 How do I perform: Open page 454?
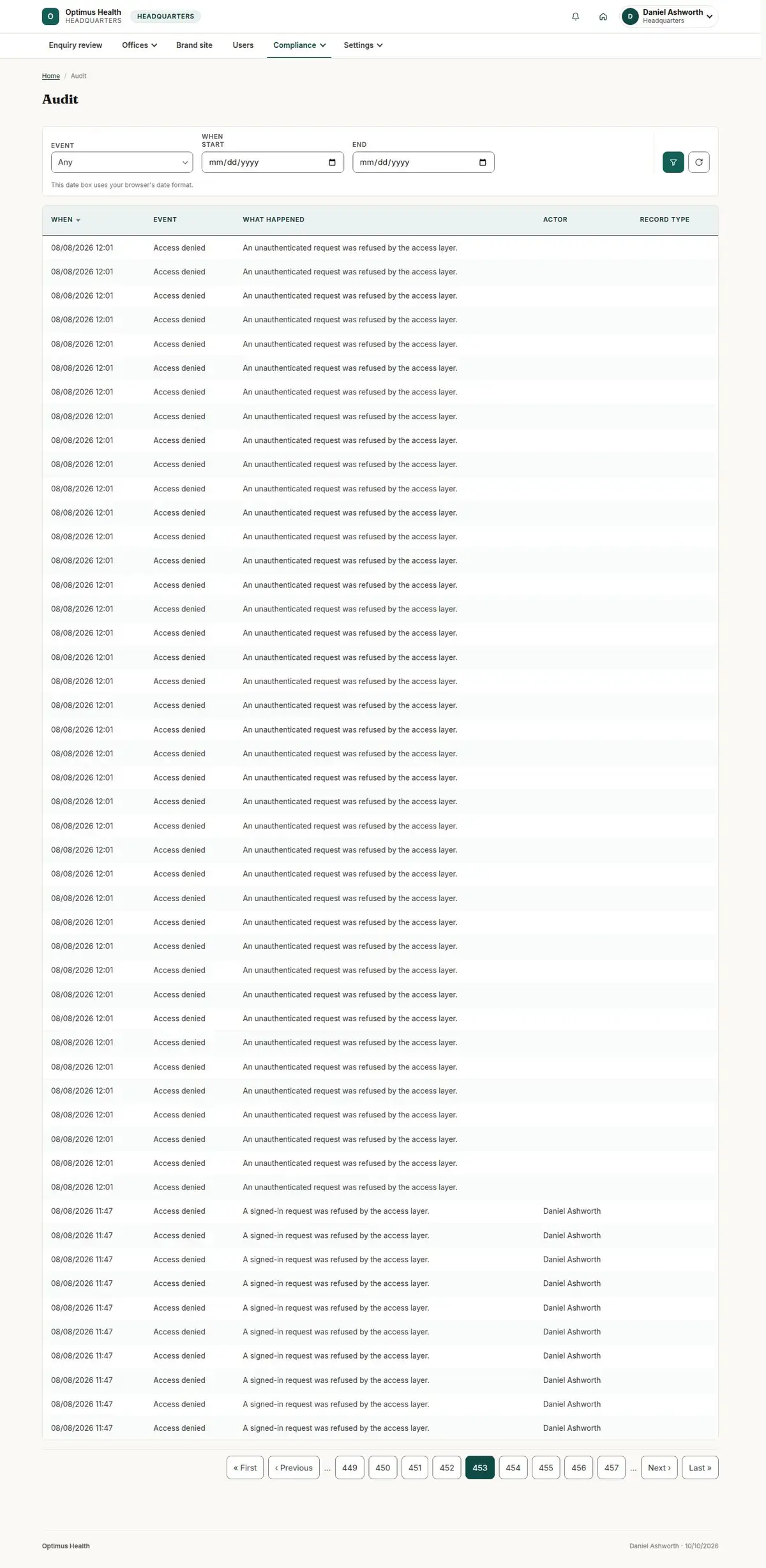click(x=513, y=1467)
